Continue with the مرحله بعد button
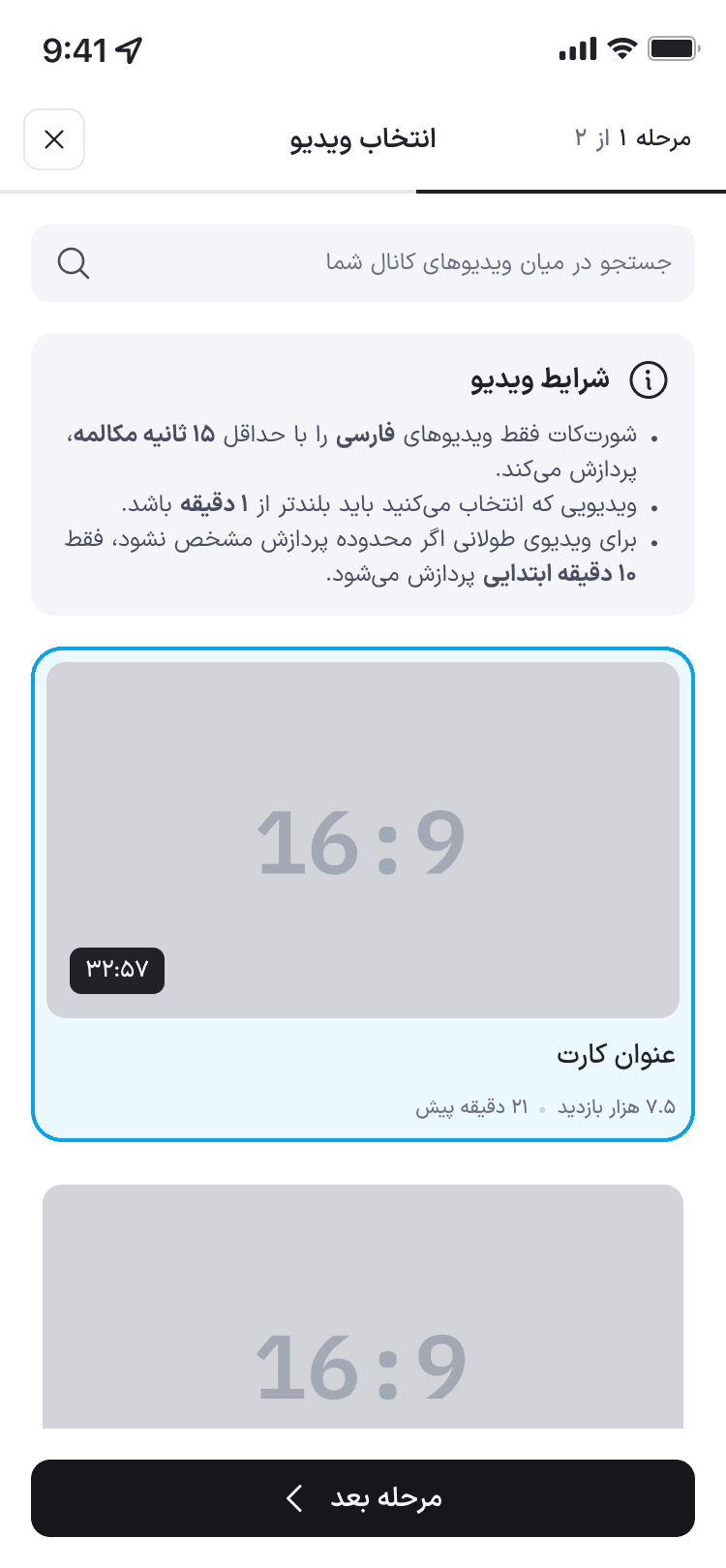 (x=363, y=1498)
